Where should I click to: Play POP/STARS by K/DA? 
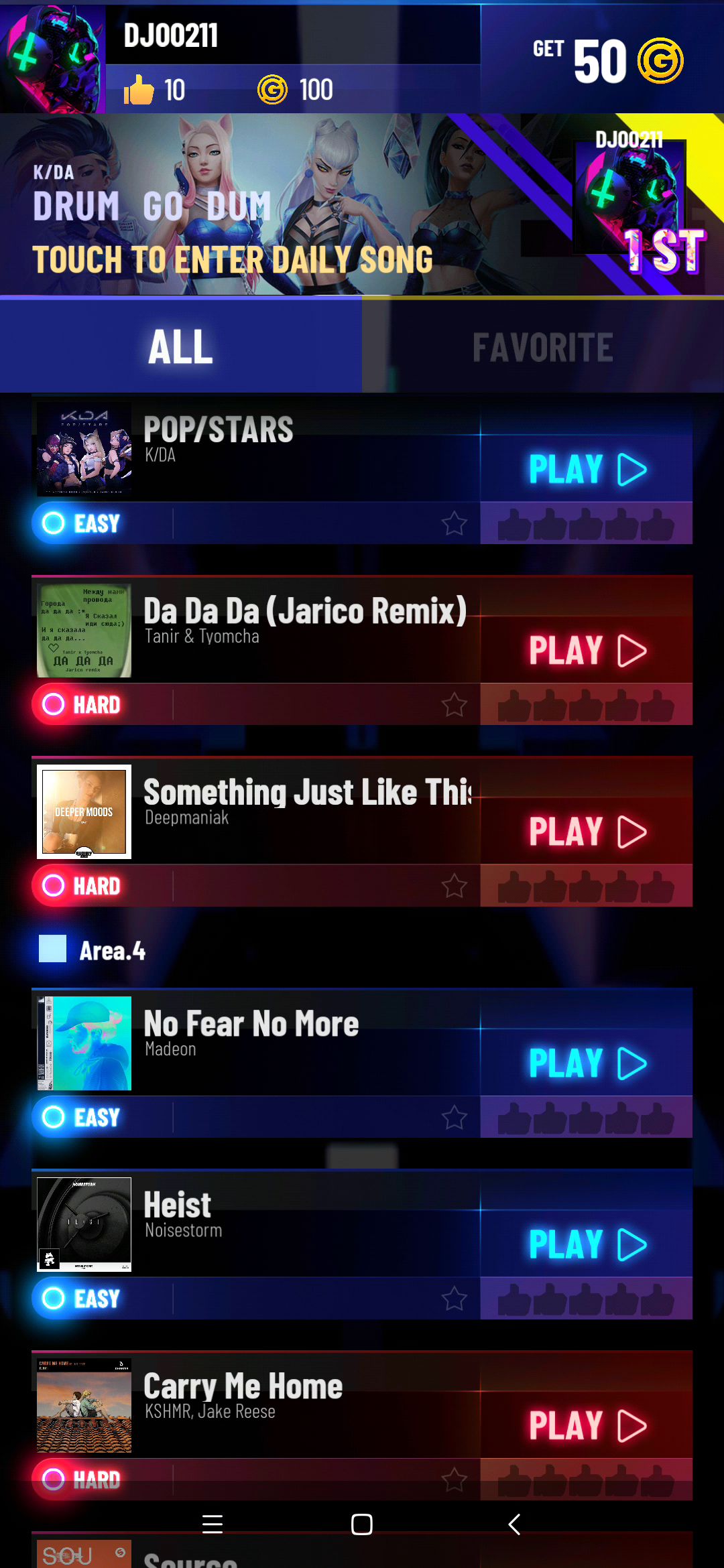(587, 468)
